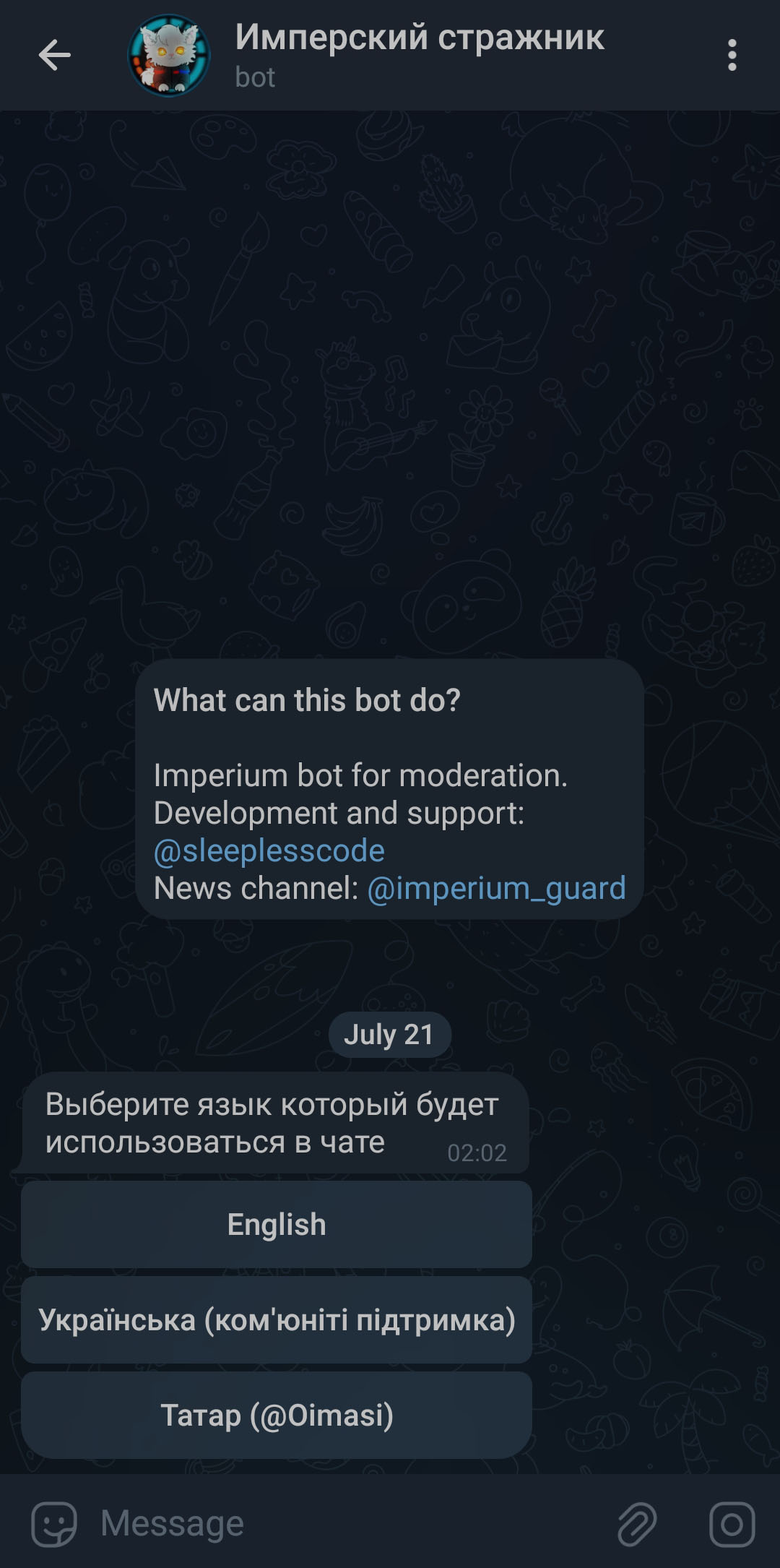This screenshot has height=1568, width=780.
Task: Open the sticker and emoji panel
Action: click(54, 1524)
